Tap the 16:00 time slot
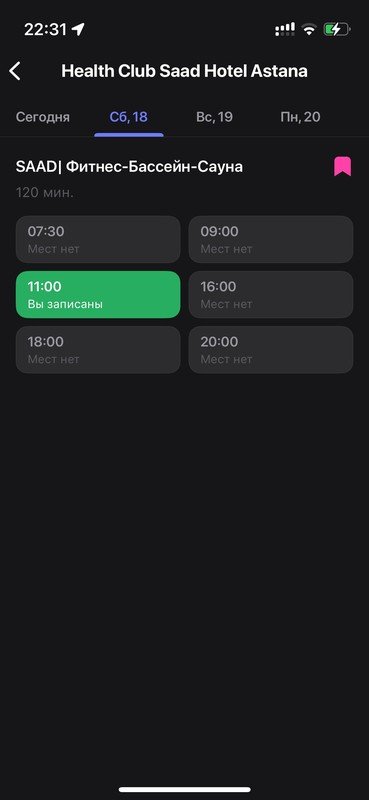Viewport: 369px width, 800px height. [x=271, y=294]
